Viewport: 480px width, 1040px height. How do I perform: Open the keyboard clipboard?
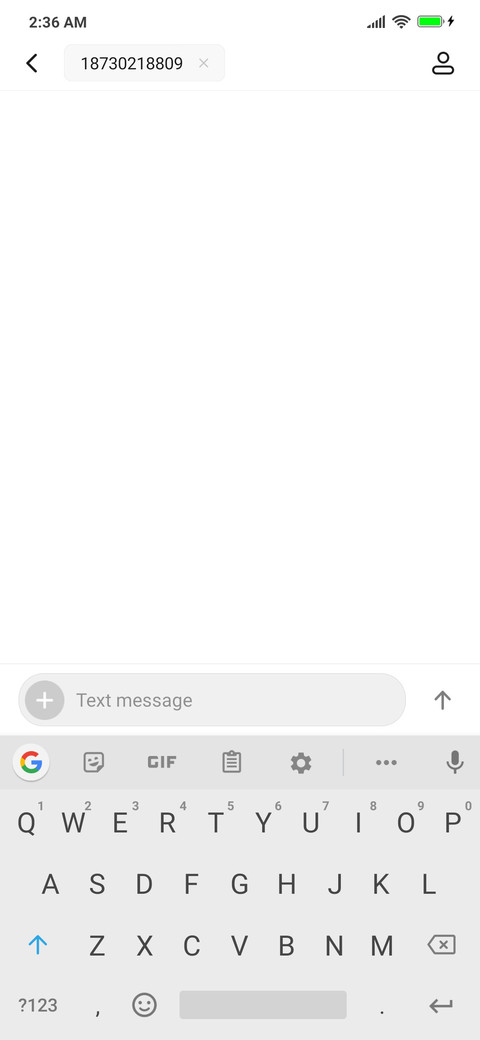click(x=231, y=762)
